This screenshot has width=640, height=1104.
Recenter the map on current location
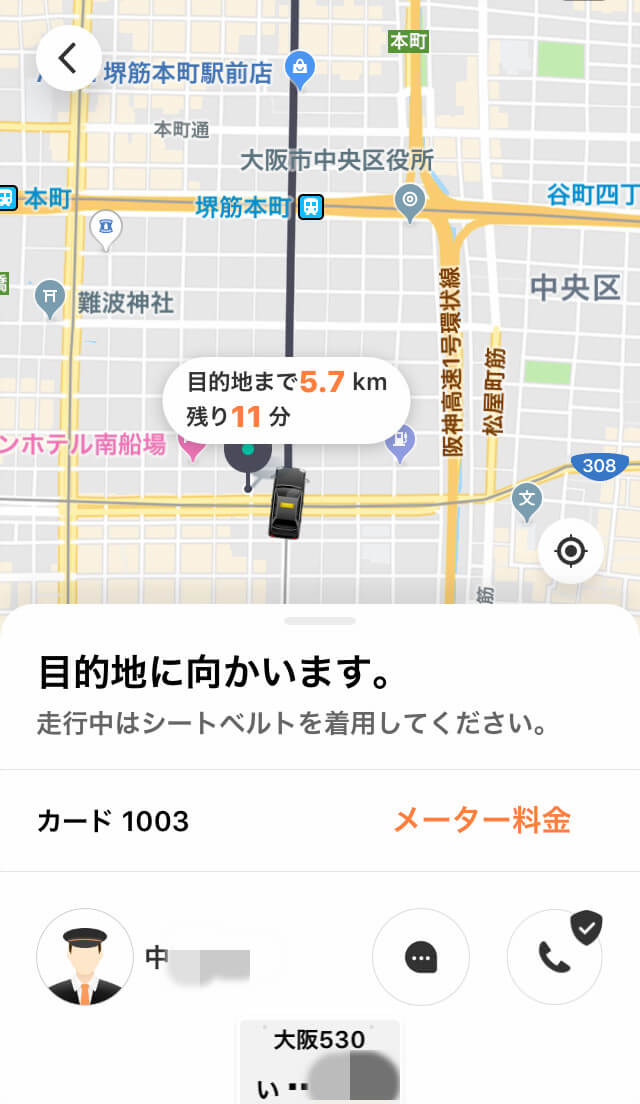pos(570,550)
